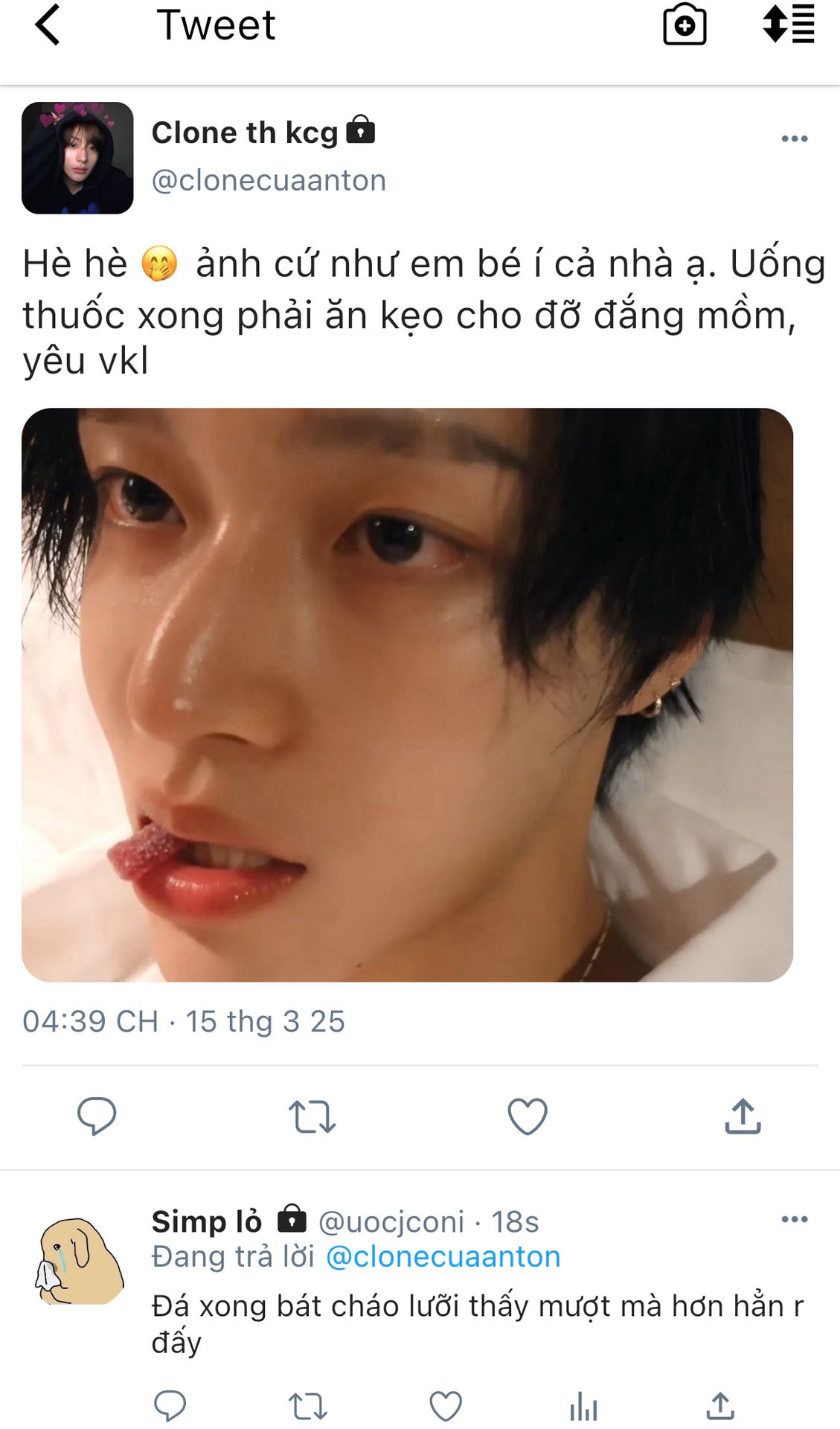Image resolution: width=840 pixels, height=1429 pixels.
Task: Reply to Simp lỏ's comment
Action: pyautogui.click(x=170, y=1406)
